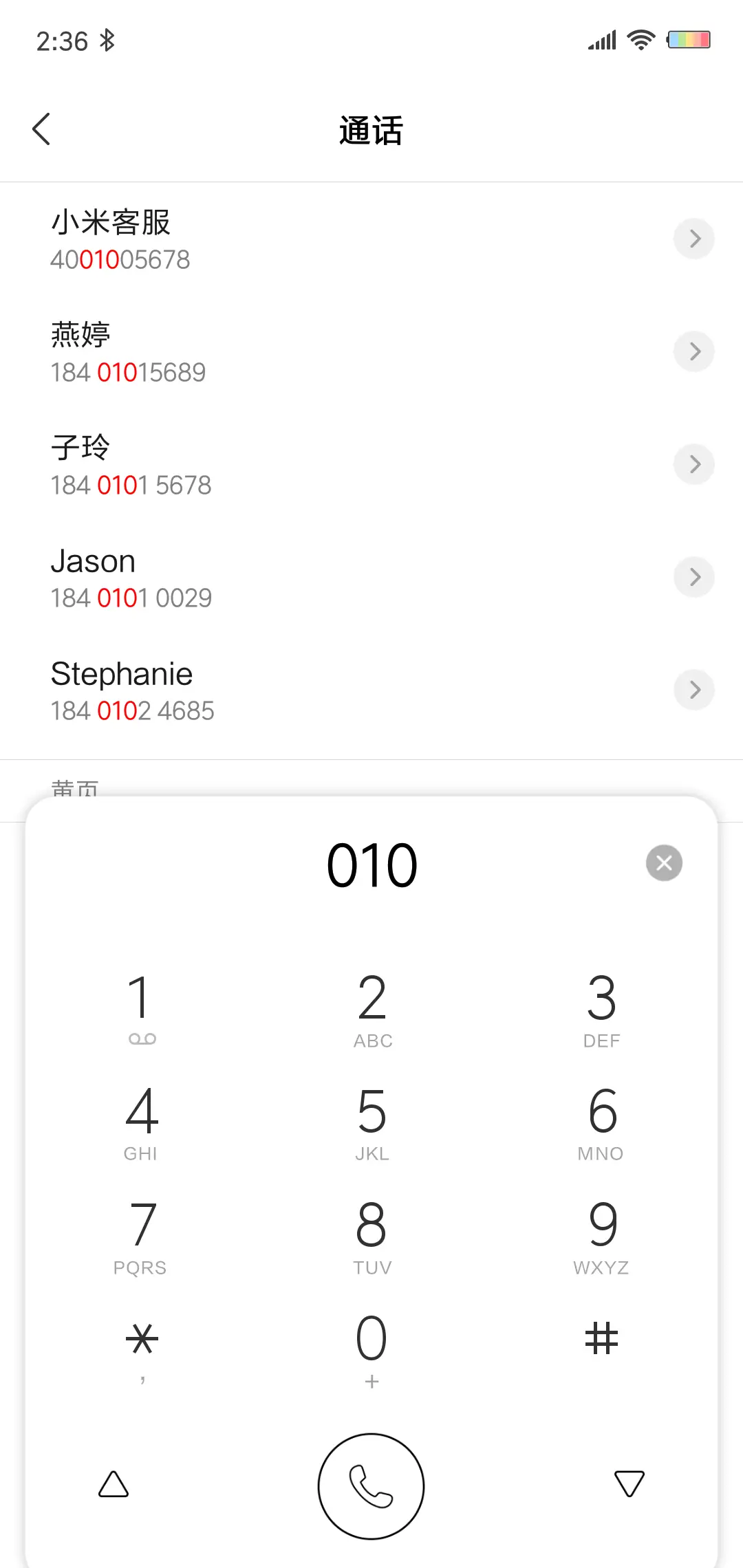This screenshot has width=743, height=1568.
Task: Tap keypad key 9 WXYZ
Action: click(602, 1235)
